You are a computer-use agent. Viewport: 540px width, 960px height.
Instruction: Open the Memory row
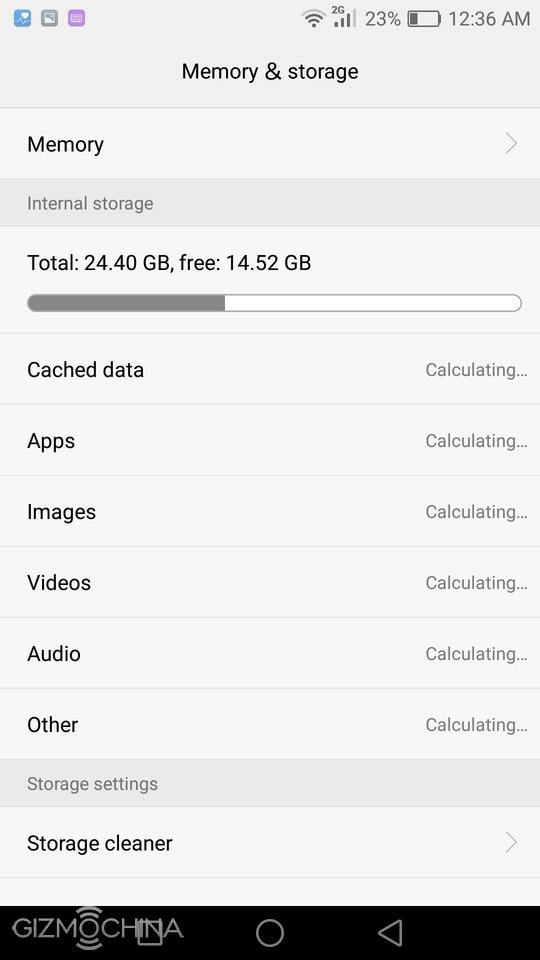coord(270,144)
